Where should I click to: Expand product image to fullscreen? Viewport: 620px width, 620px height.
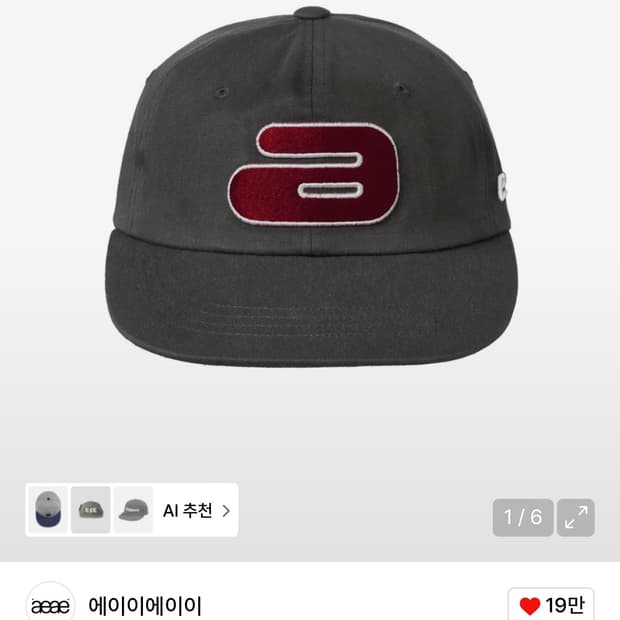pyautogui.click(x=576, y=518)
